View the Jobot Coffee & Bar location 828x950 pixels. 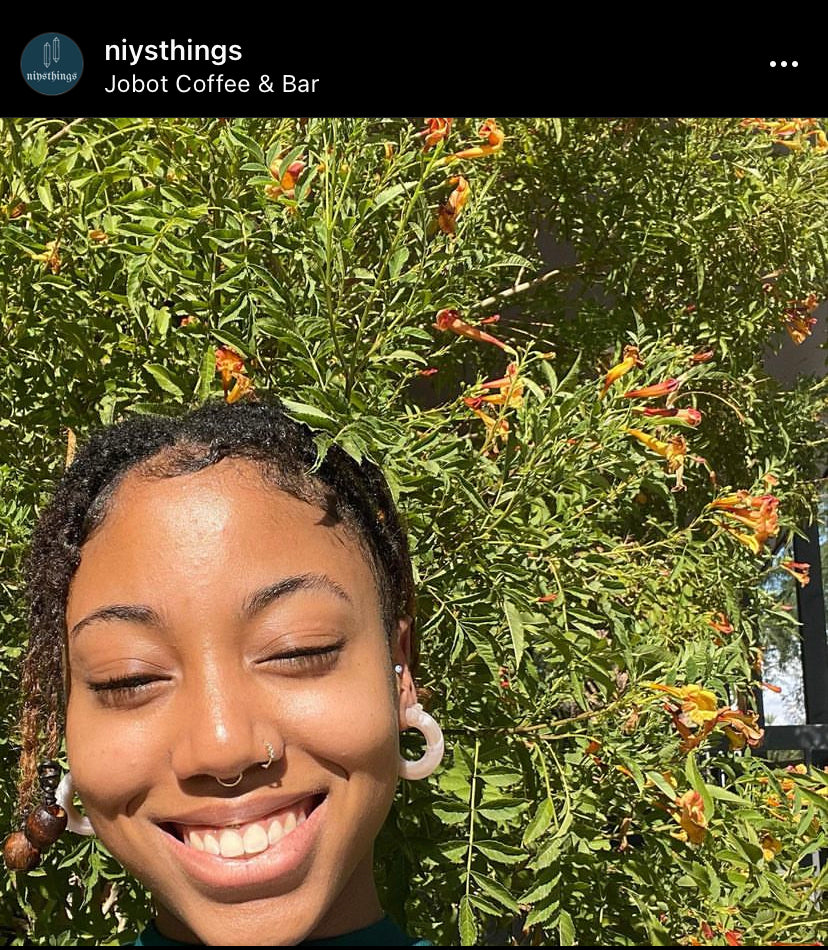pos(211,84)
